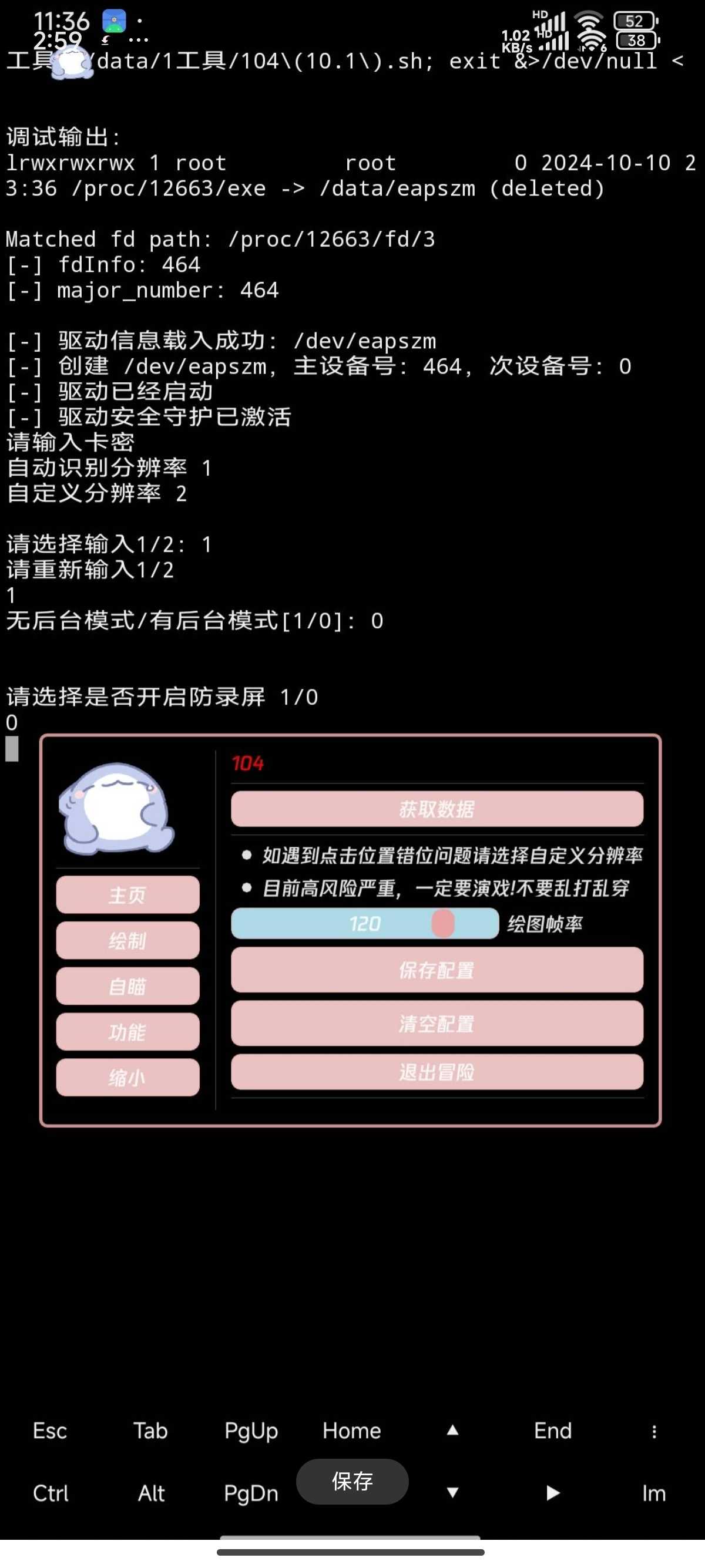The width and height of the screenshot is (705, 1568).
Task: Minimize the panel with 缩小
Action: point(127,1077)
